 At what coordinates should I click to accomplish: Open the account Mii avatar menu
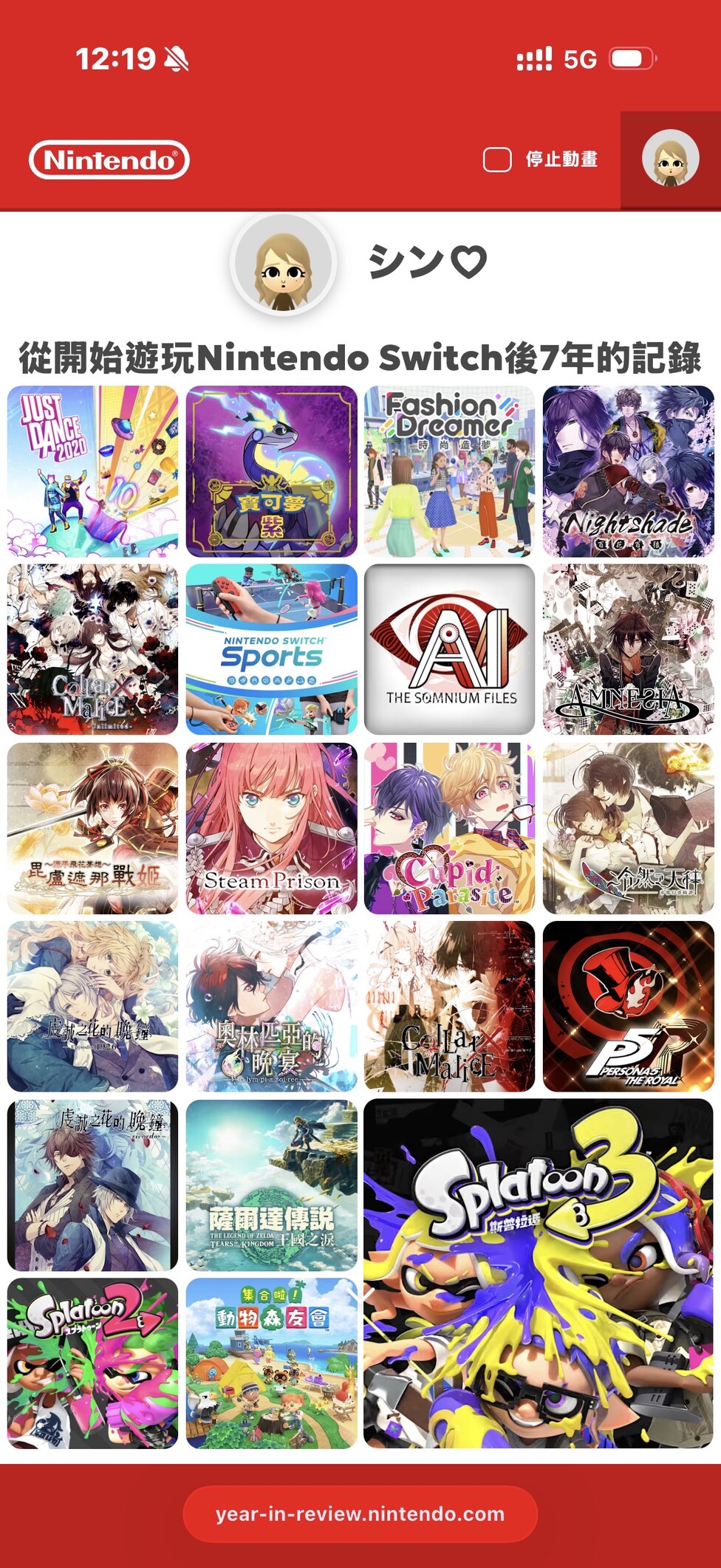point(670,160)
